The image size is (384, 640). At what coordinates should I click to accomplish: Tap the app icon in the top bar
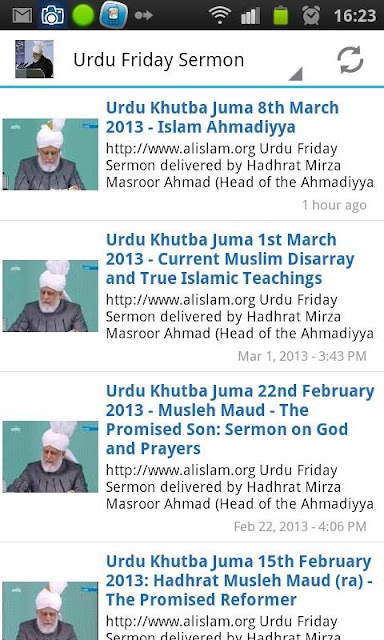[x=34, y=59]
